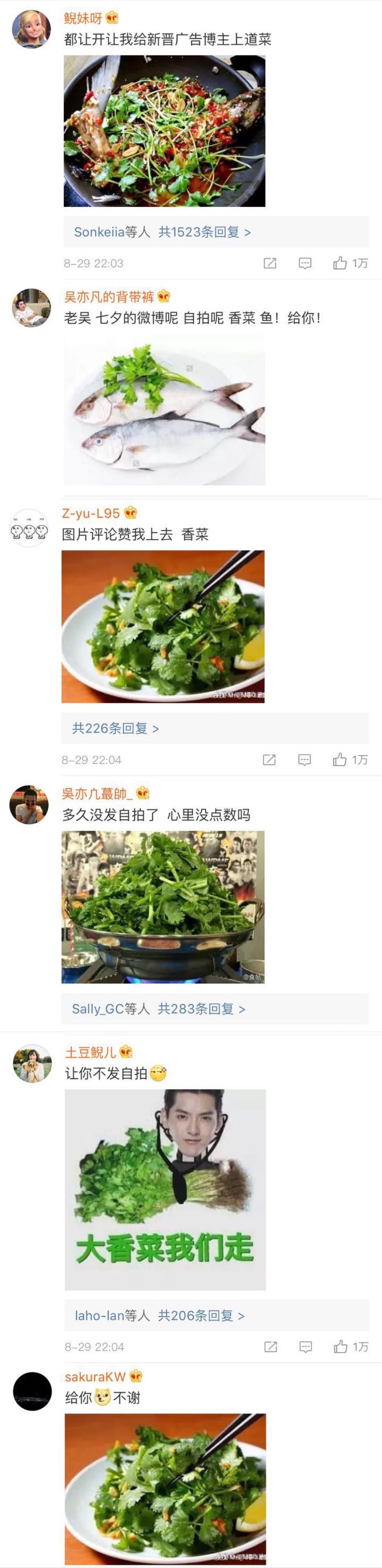
Task: Forward 蜺妹呀's comment posted at 22:03
Action: tap(270, 263)
